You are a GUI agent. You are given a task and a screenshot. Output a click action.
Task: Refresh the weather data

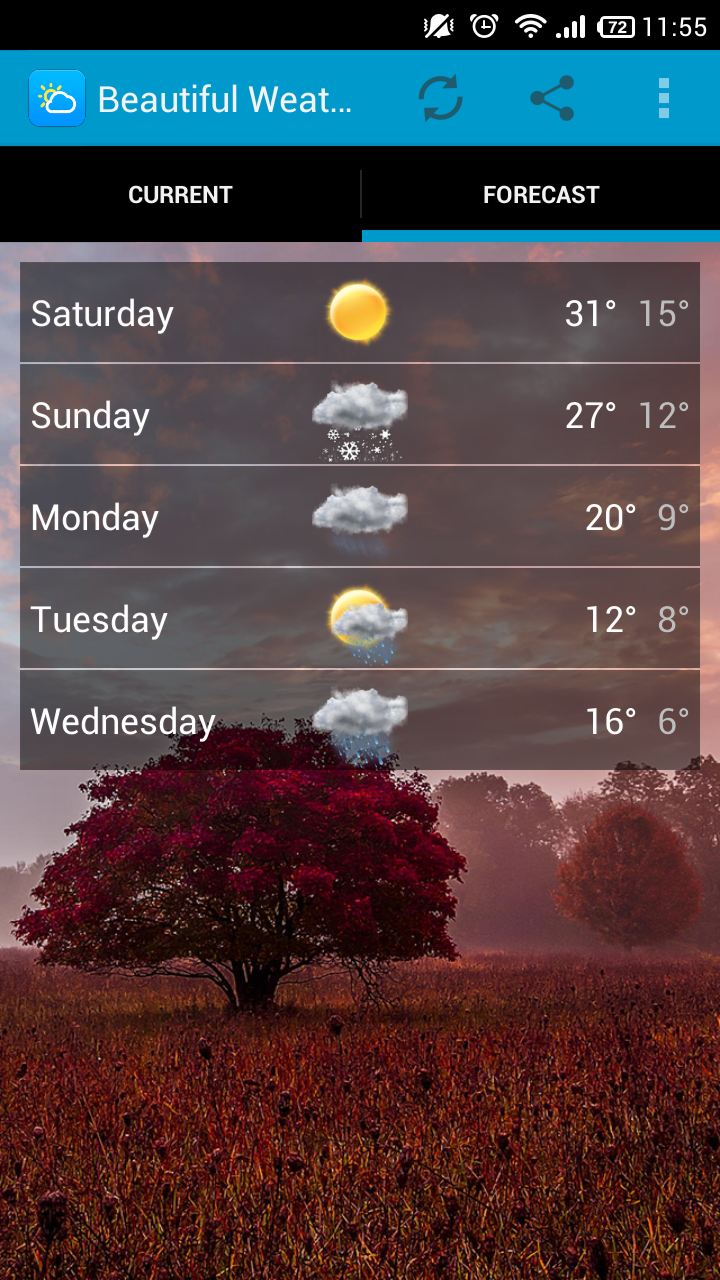pos(440,99)
